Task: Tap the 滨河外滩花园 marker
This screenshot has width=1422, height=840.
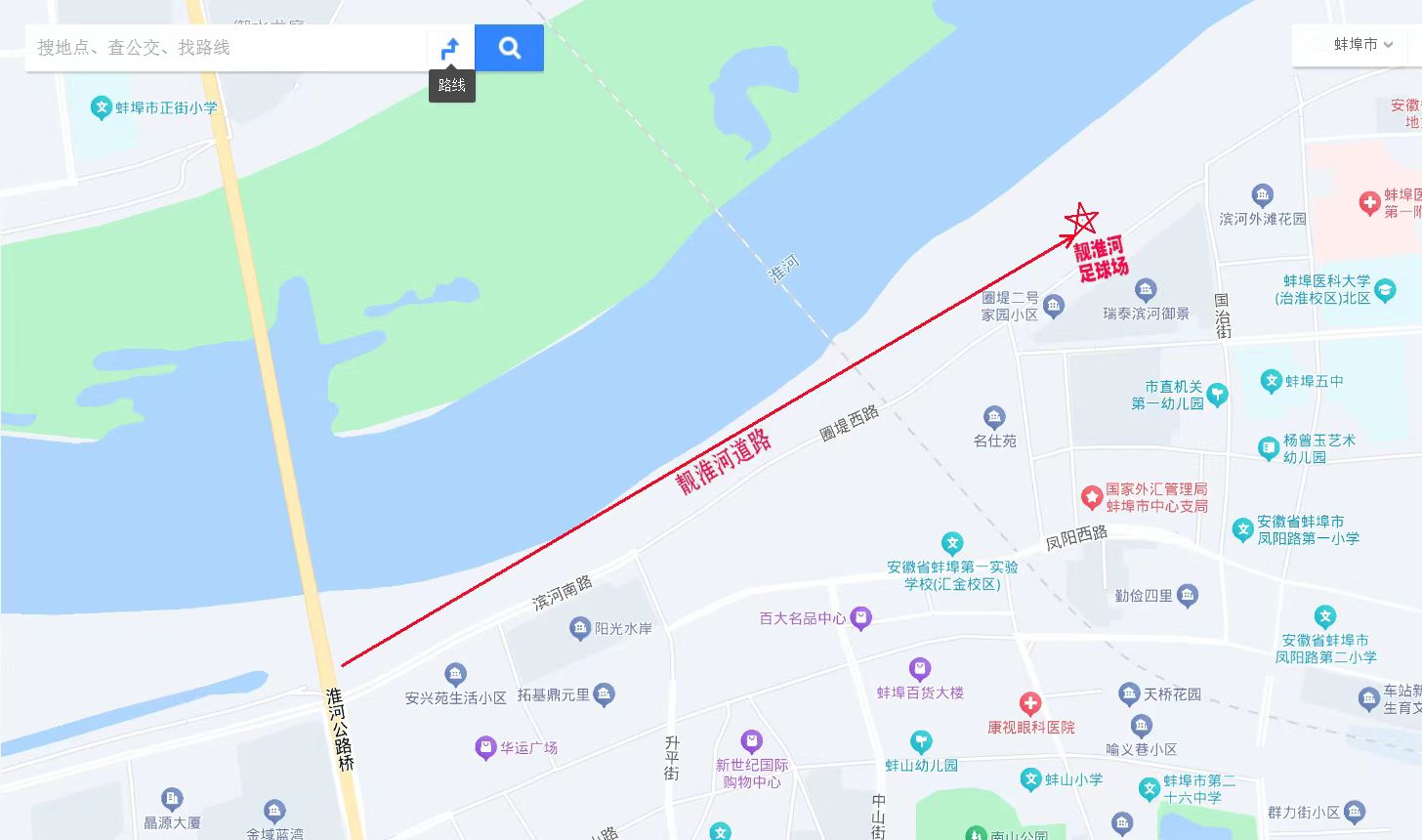Action: tap(1262, 195)
